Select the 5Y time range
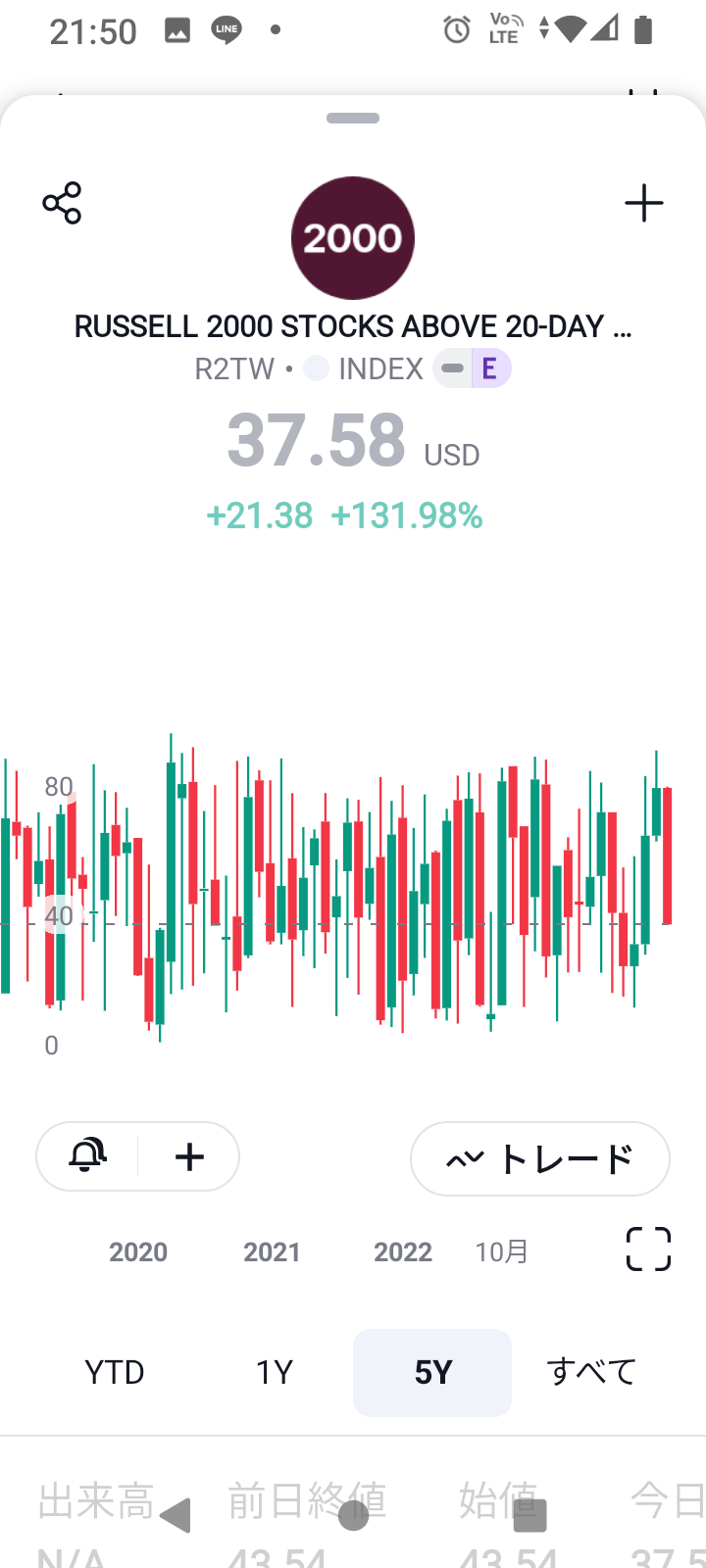The width and height of the screenshot is (706, 1568). pos(432,1372)
